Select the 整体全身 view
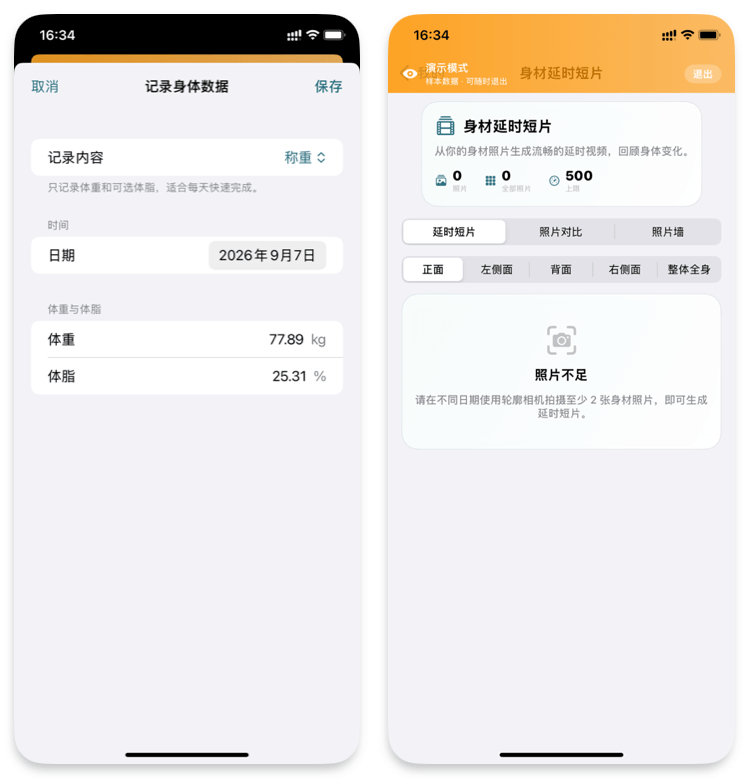The width and height of the screenshot is (747, 782). 689,270
